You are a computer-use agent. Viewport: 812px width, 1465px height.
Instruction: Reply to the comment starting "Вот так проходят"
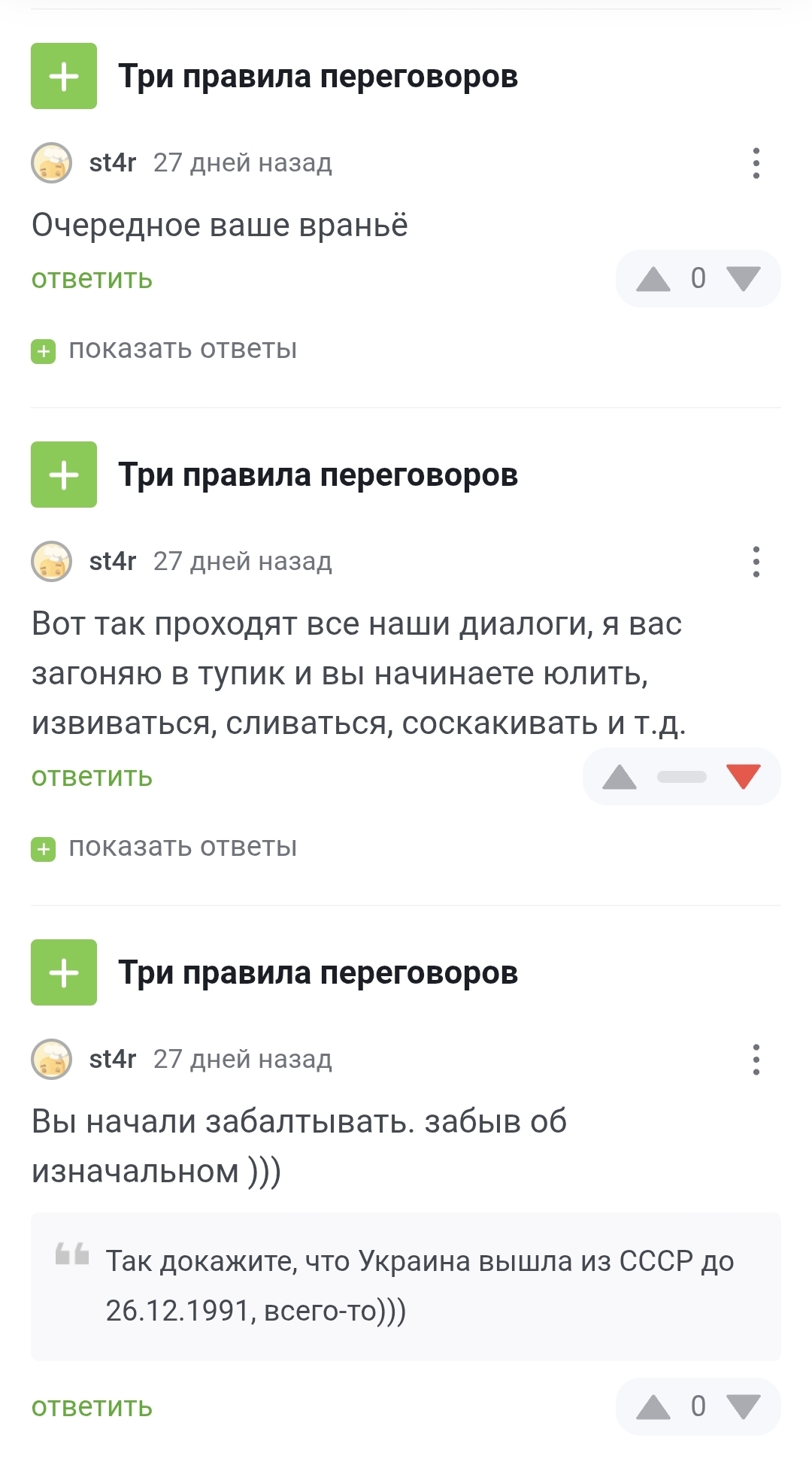[x=92, y=777]
